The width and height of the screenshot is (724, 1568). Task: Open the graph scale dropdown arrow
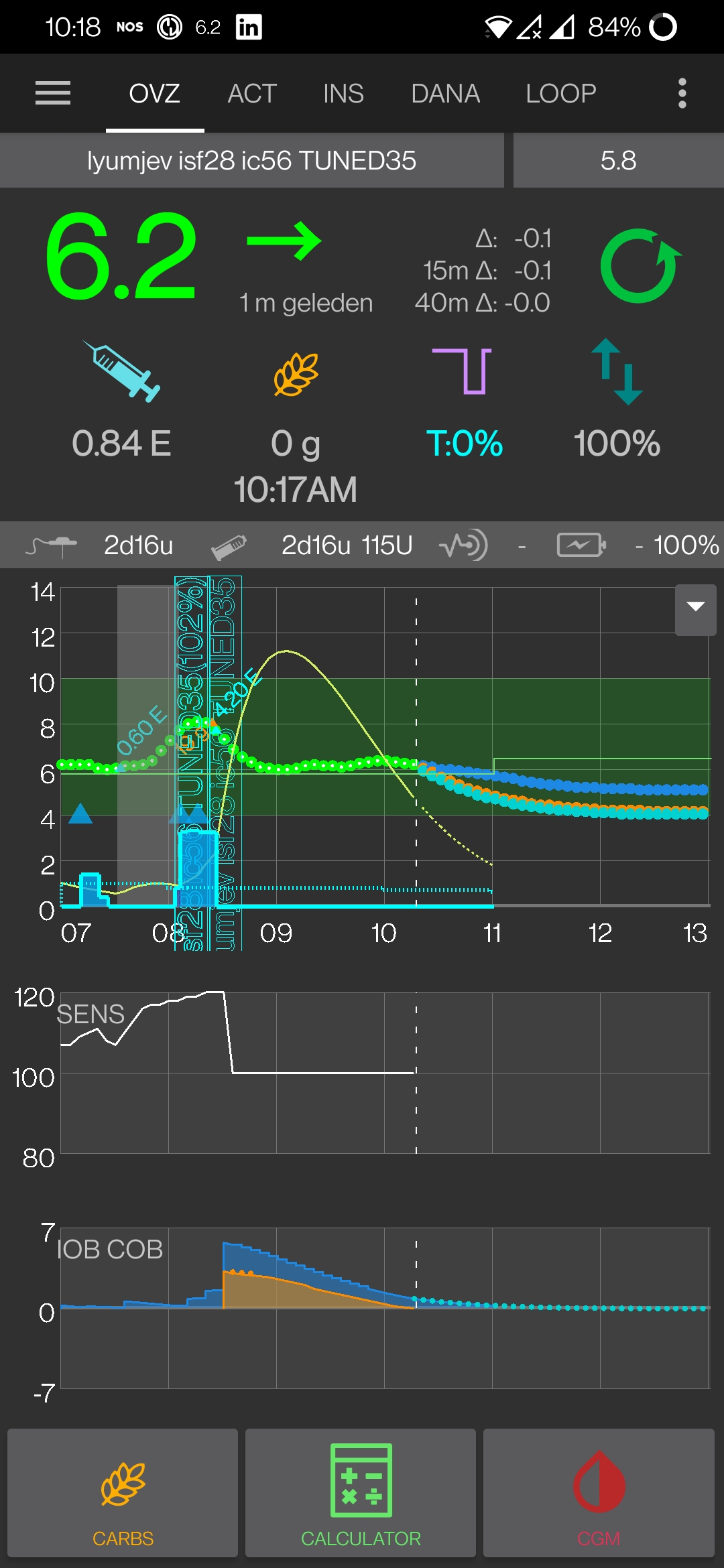click(695, 610)
